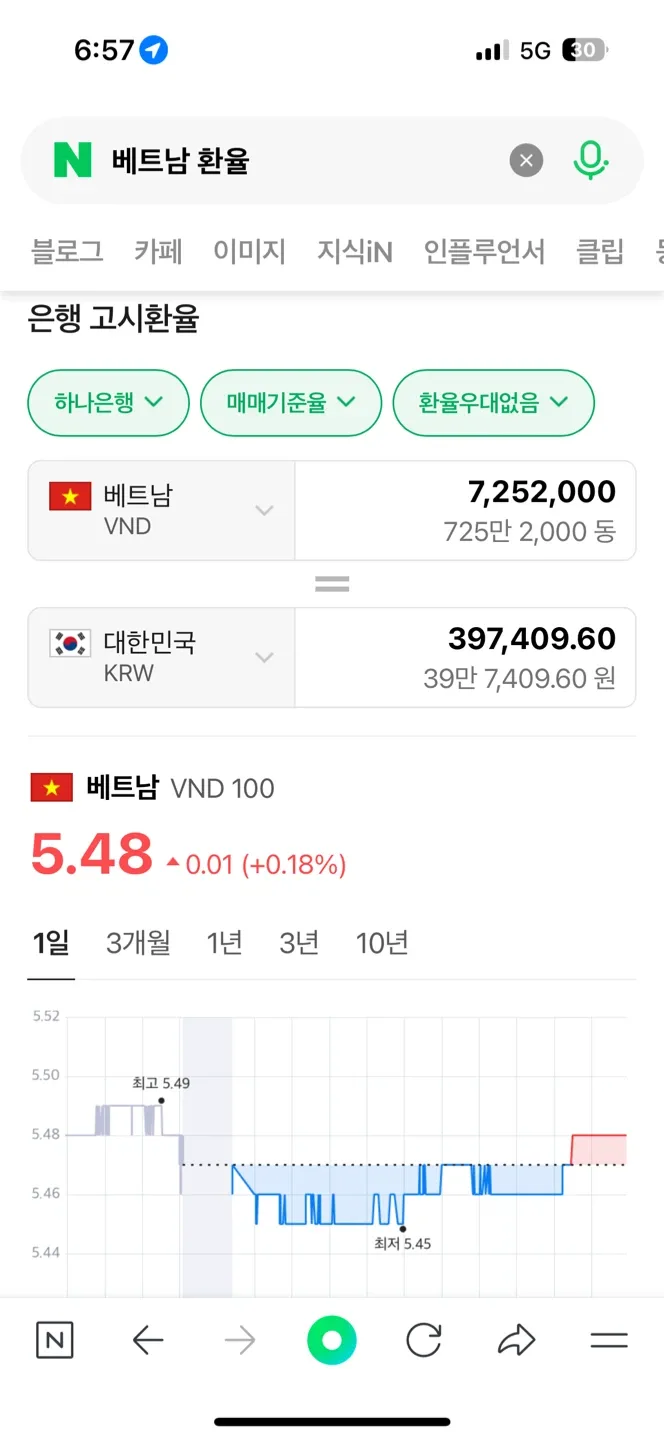Change the 대한민국 KRW currency selector

coord(161,657)
